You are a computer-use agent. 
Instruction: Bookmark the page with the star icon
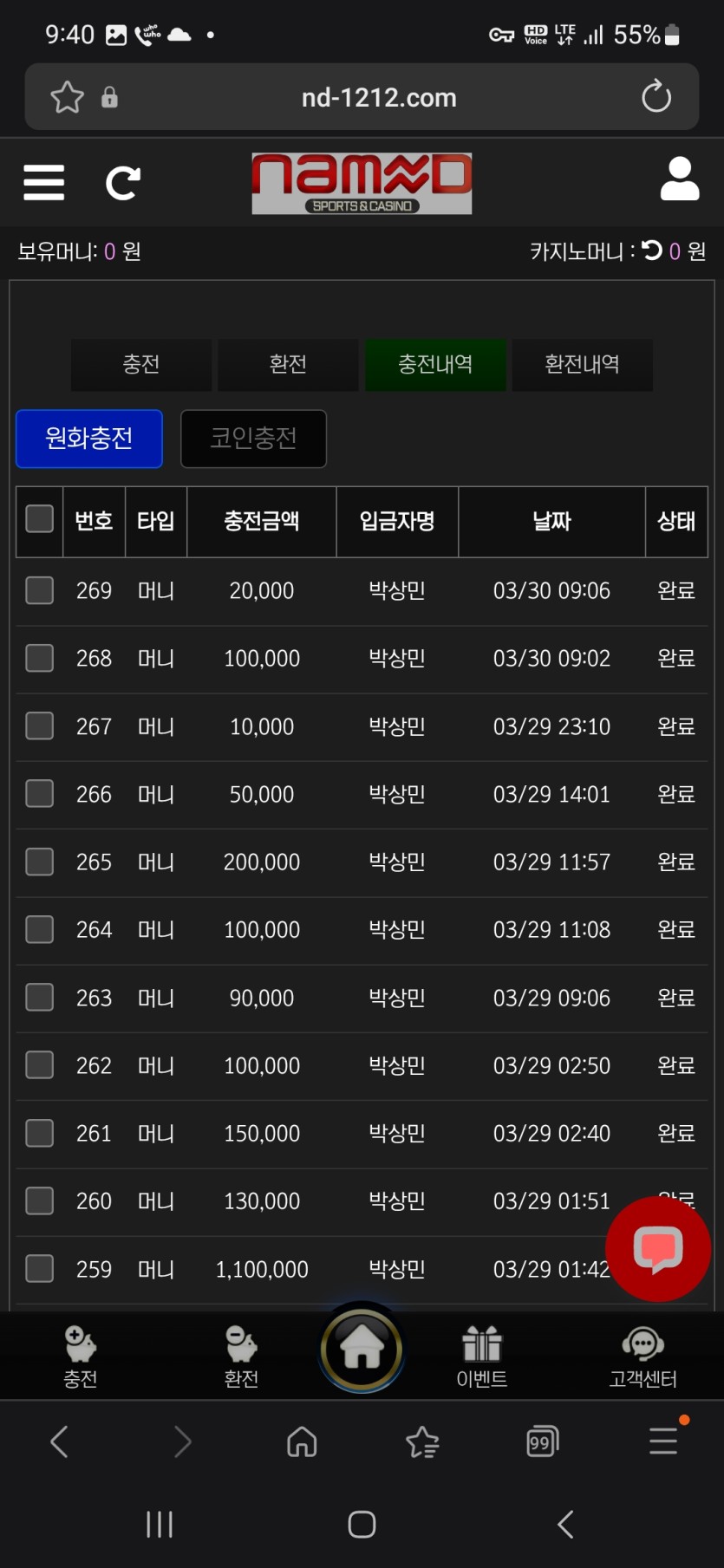pos(67,96)
